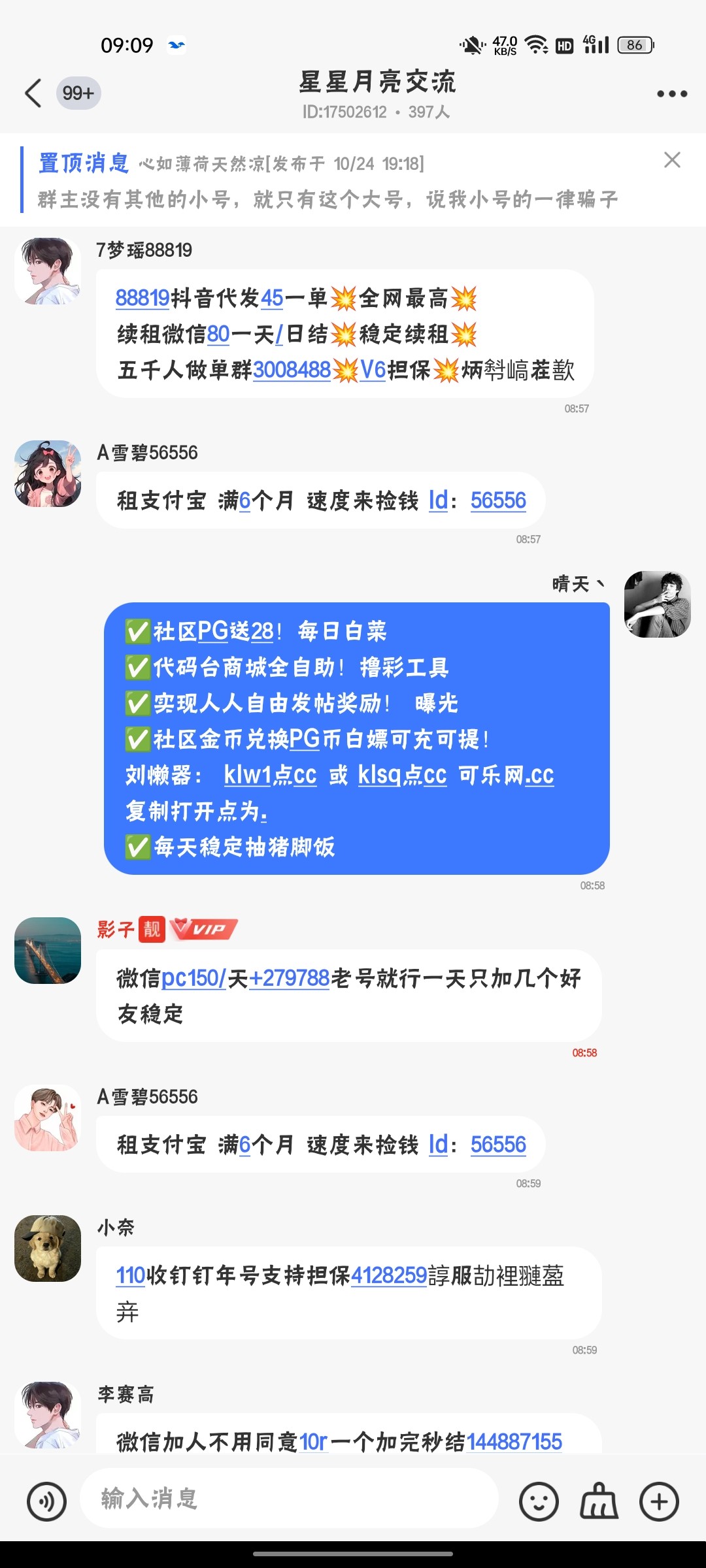
Task: Open the three-dot group menu
Action: tap(671, 94)
